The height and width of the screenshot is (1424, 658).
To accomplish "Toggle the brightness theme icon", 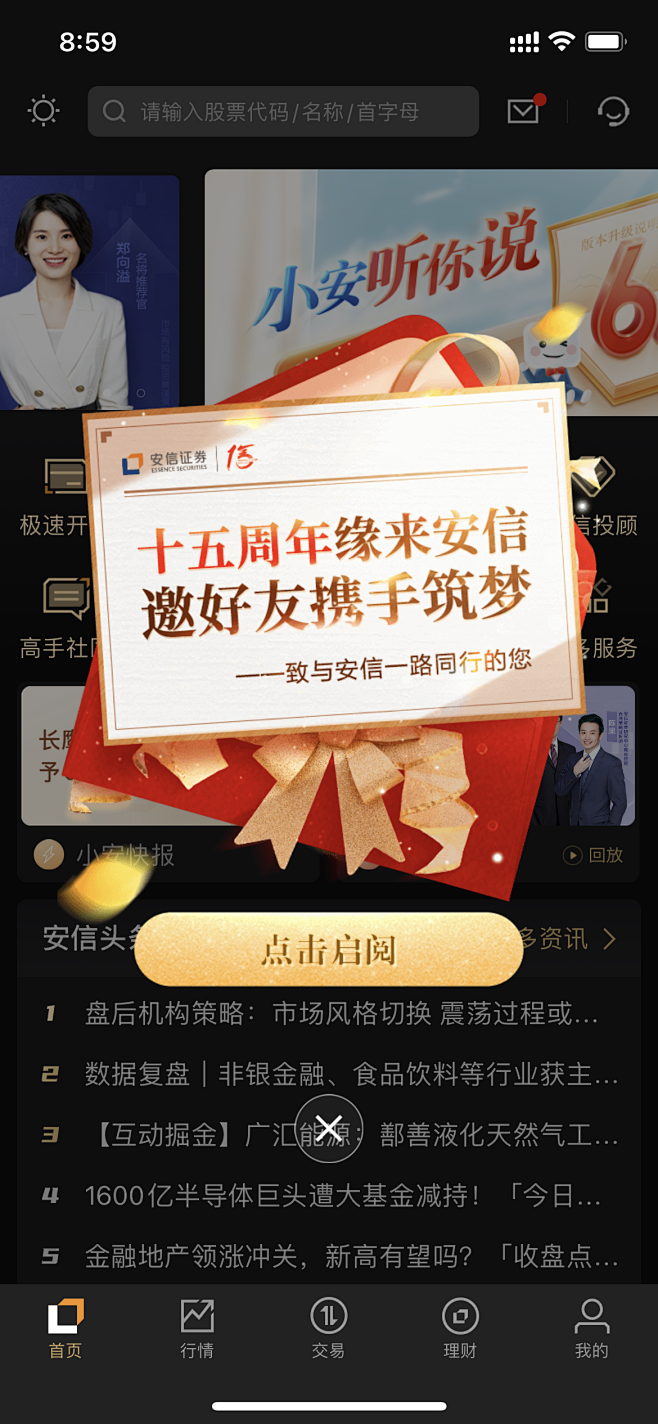I will click(x=44, y=111).
